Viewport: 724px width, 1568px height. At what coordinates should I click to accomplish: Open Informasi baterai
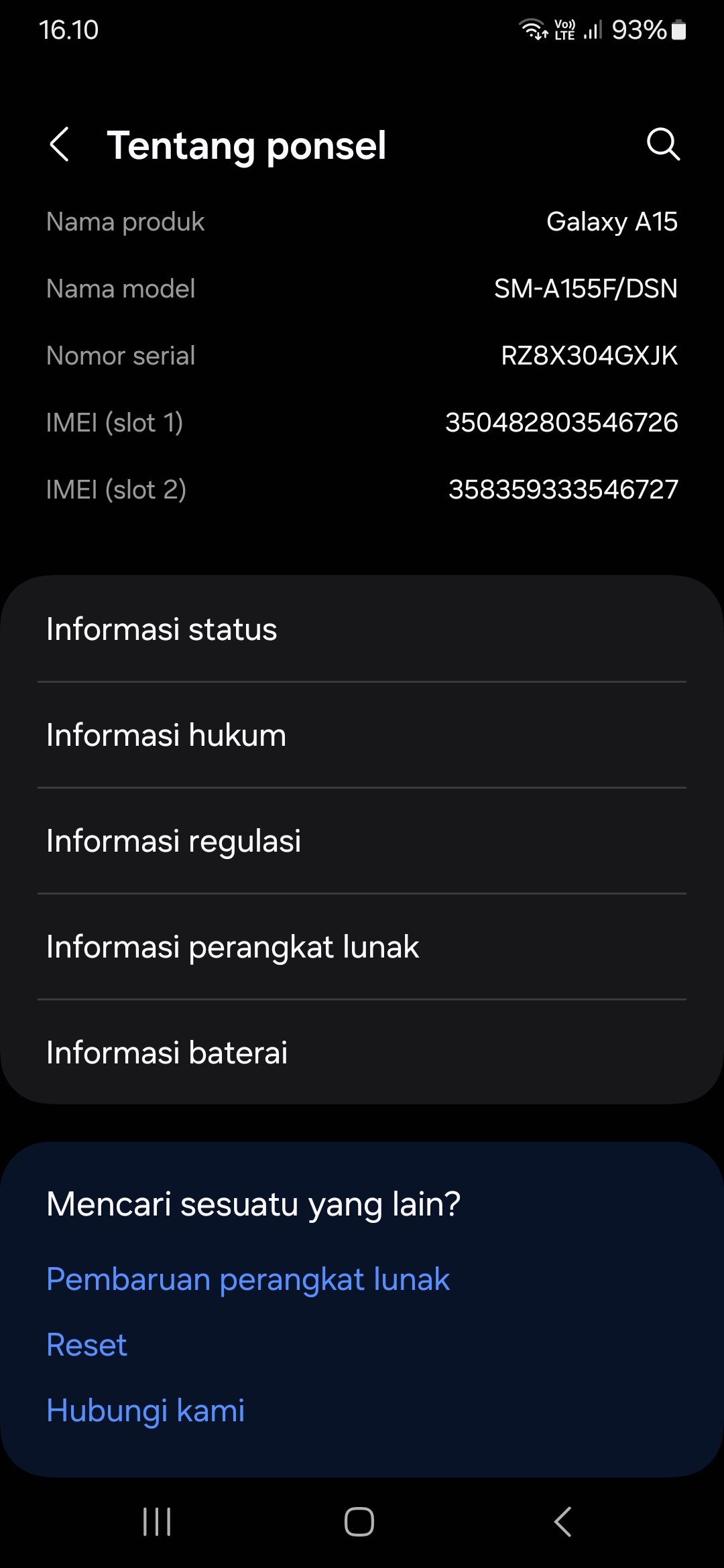point(362,1053)
